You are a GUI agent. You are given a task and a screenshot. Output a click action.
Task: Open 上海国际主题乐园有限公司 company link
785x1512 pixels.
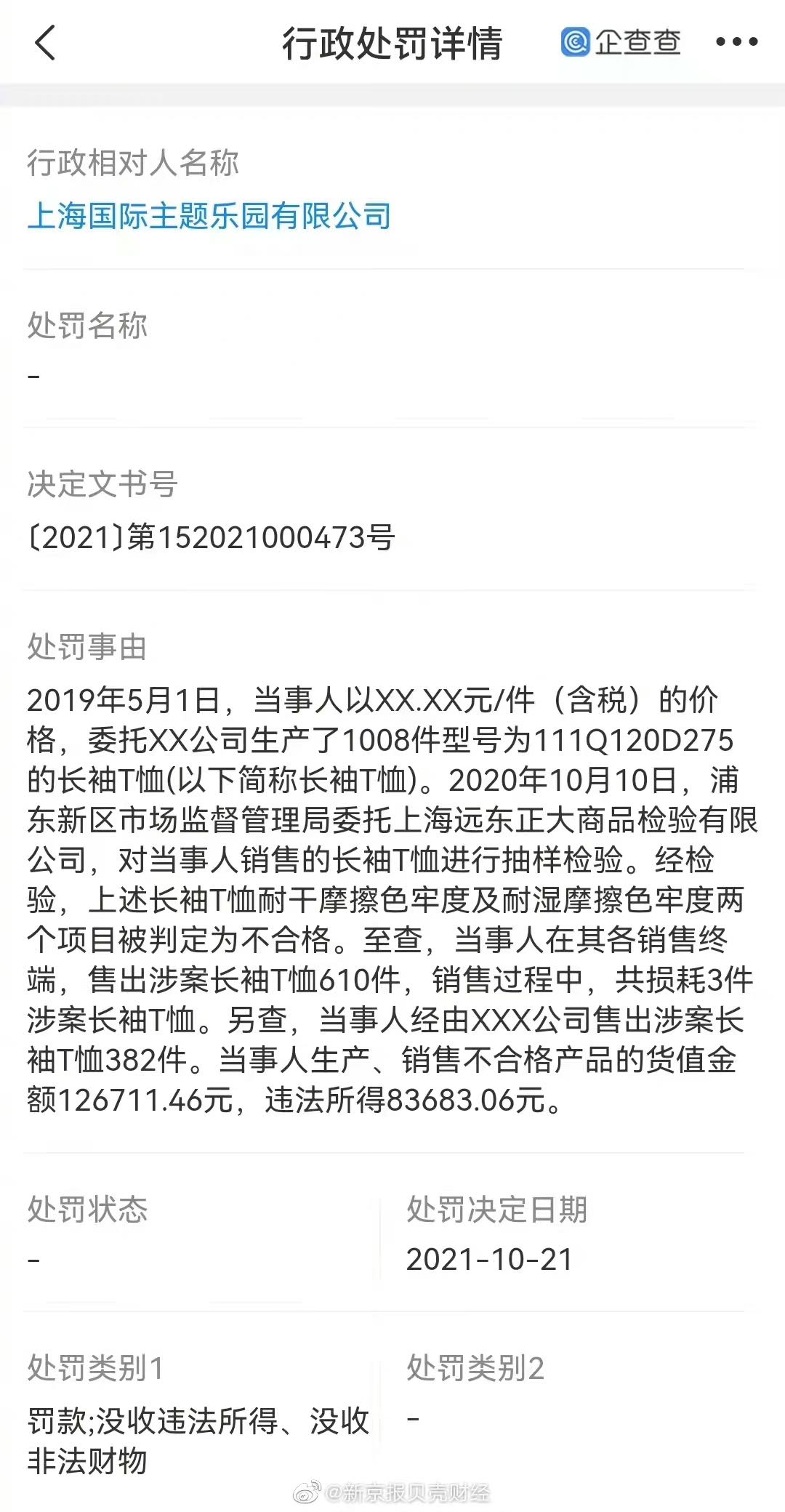[x=209, y=216]
